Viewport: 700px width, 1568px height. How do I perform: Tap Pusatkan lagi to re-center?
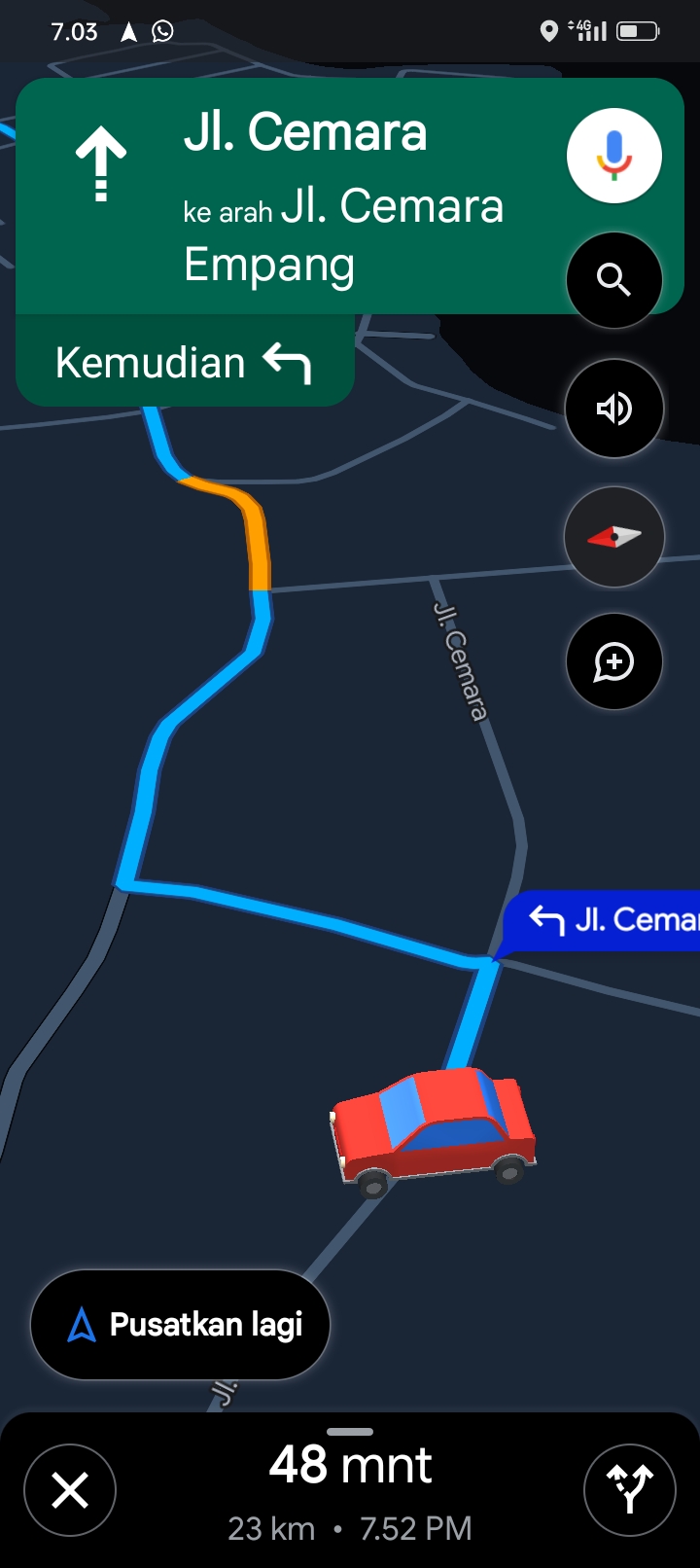[181, 1325]
